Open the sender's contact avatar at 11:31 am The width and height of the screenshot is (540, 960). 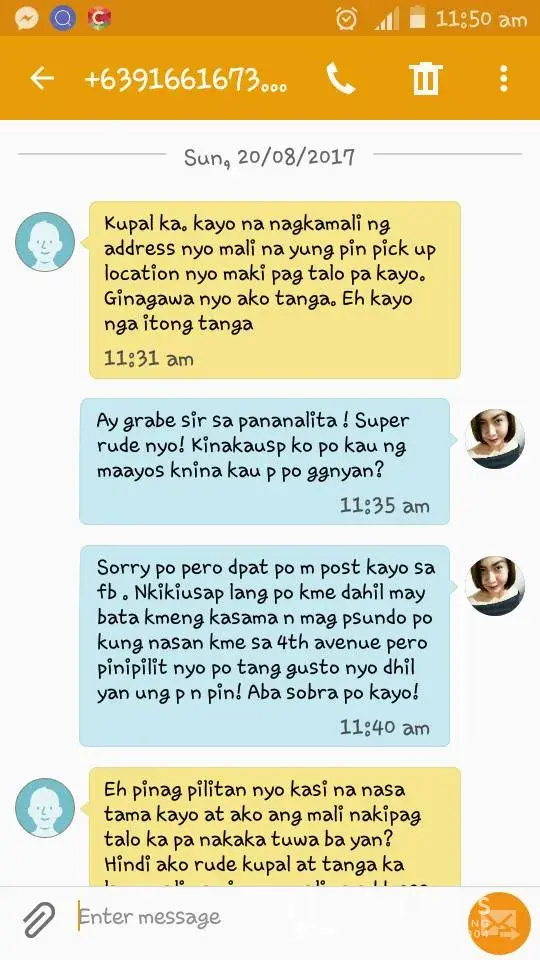45,242
